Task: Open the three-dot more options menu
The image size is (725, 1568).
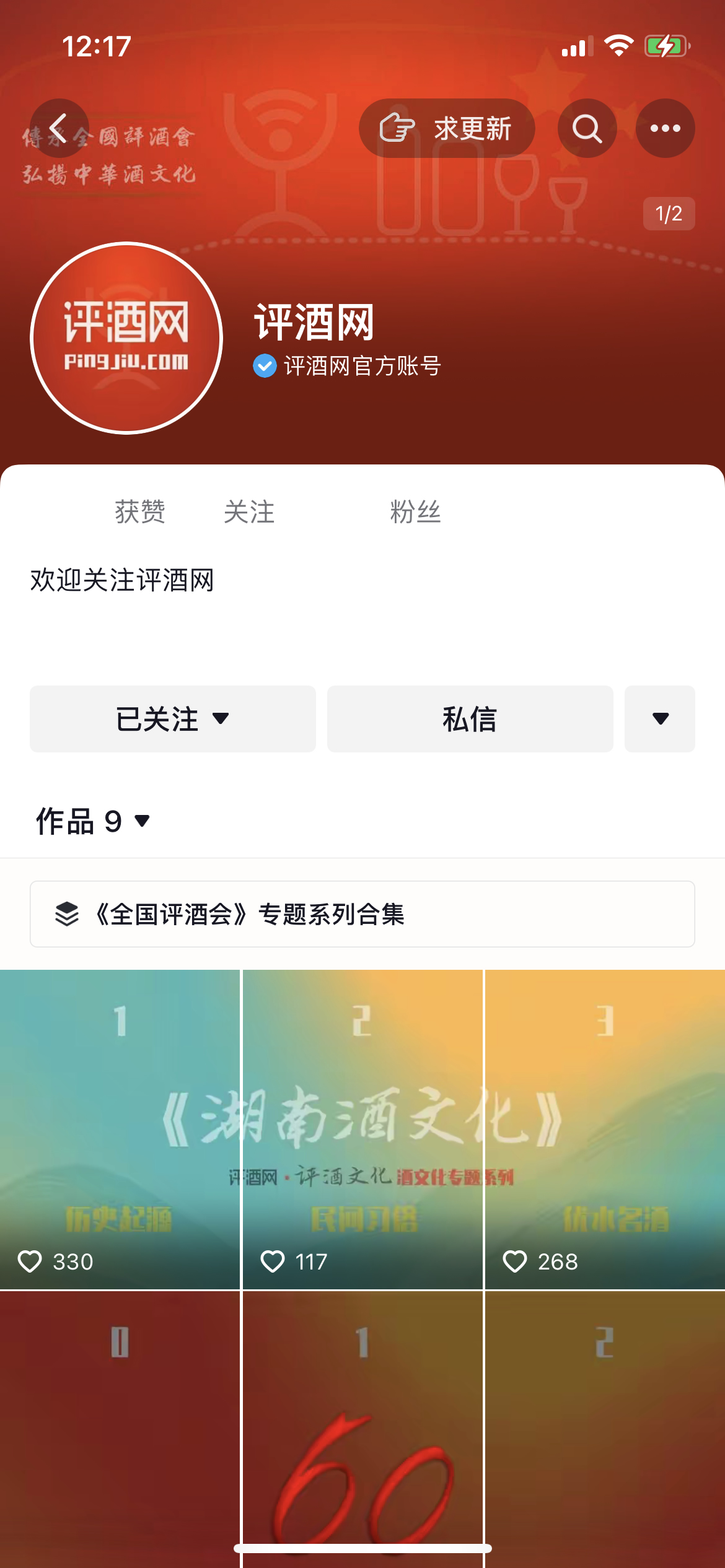Action: pyautogui.click(x=665, y=128)
